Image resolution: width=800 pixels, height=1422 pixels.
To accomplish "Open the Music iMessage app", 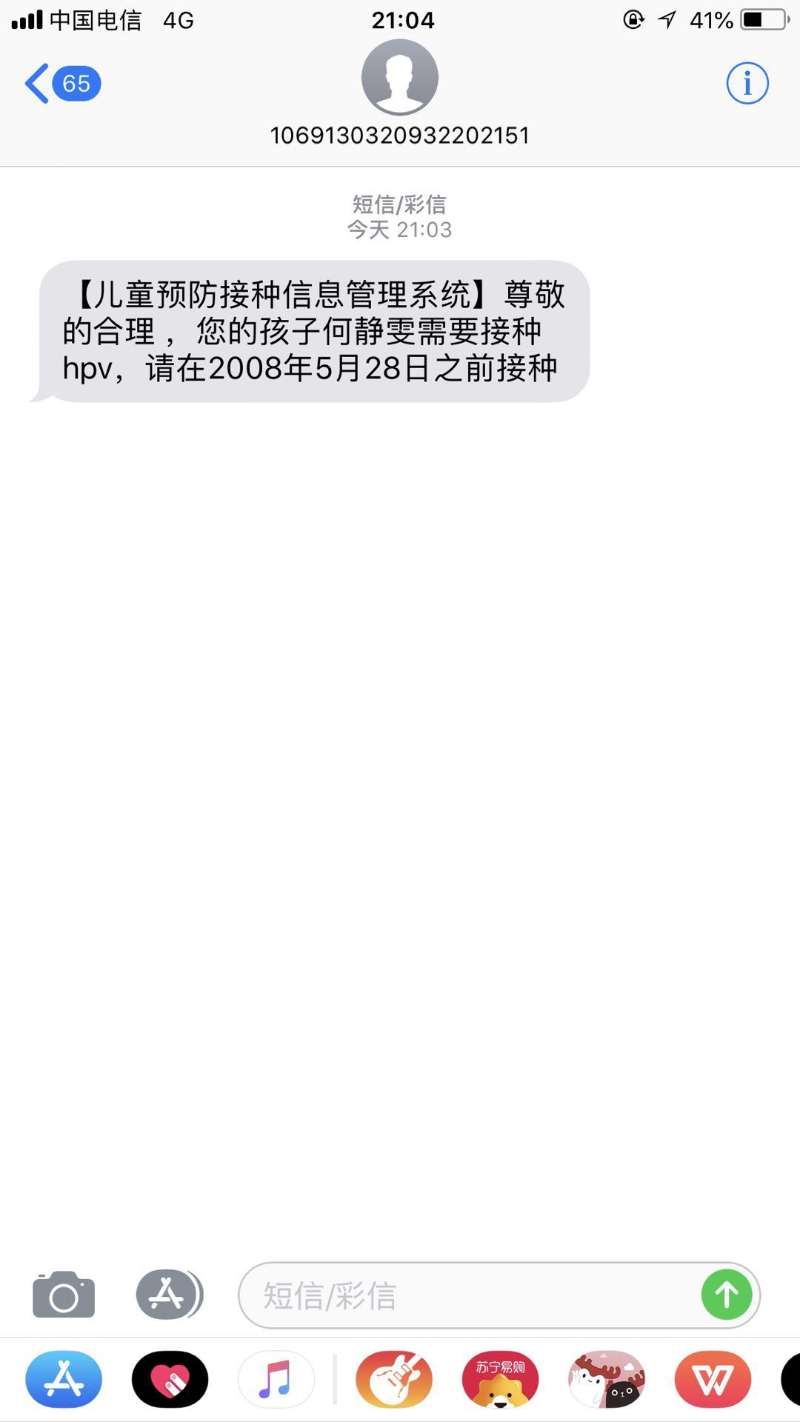I will 276,1380.
